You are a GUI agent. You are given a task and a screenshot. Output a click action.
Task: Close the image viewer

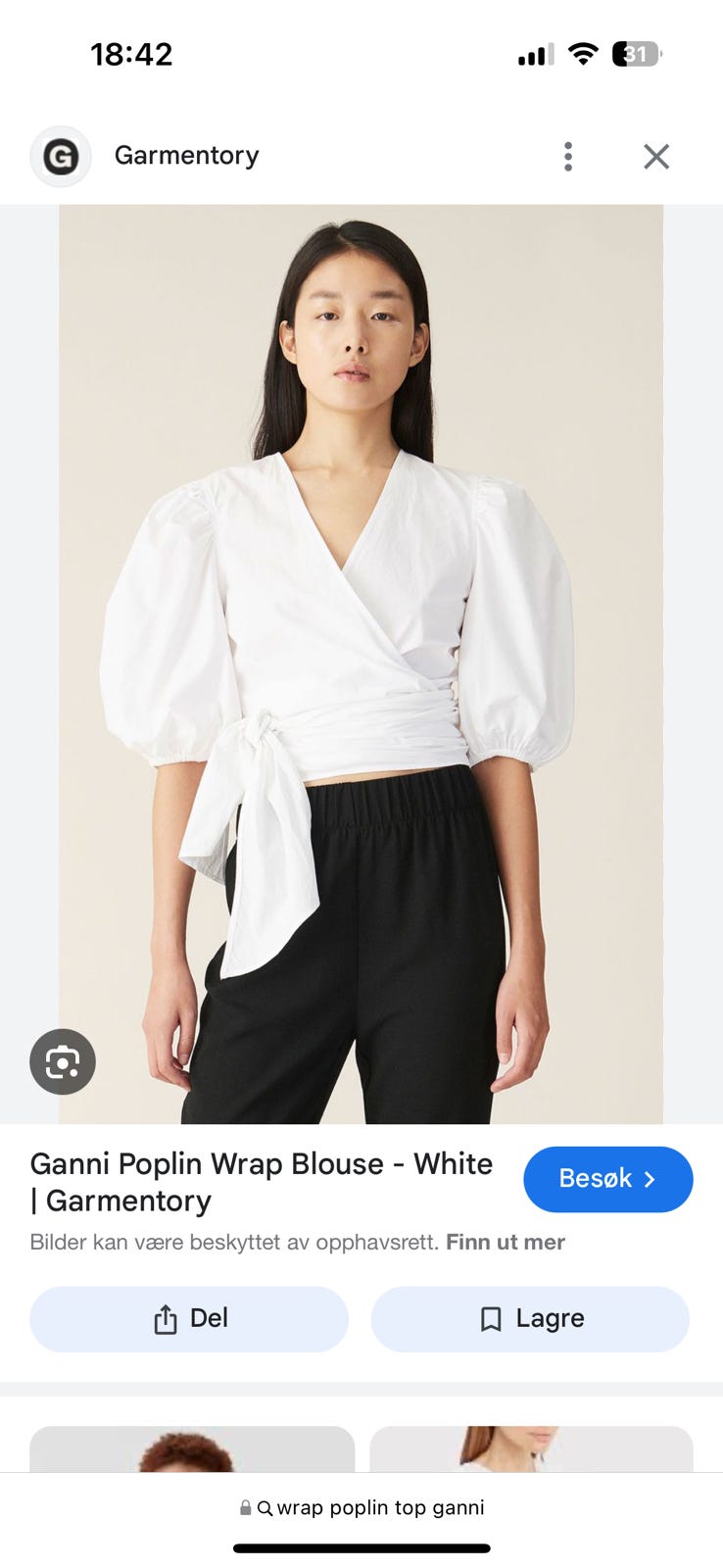click(656, 157)
